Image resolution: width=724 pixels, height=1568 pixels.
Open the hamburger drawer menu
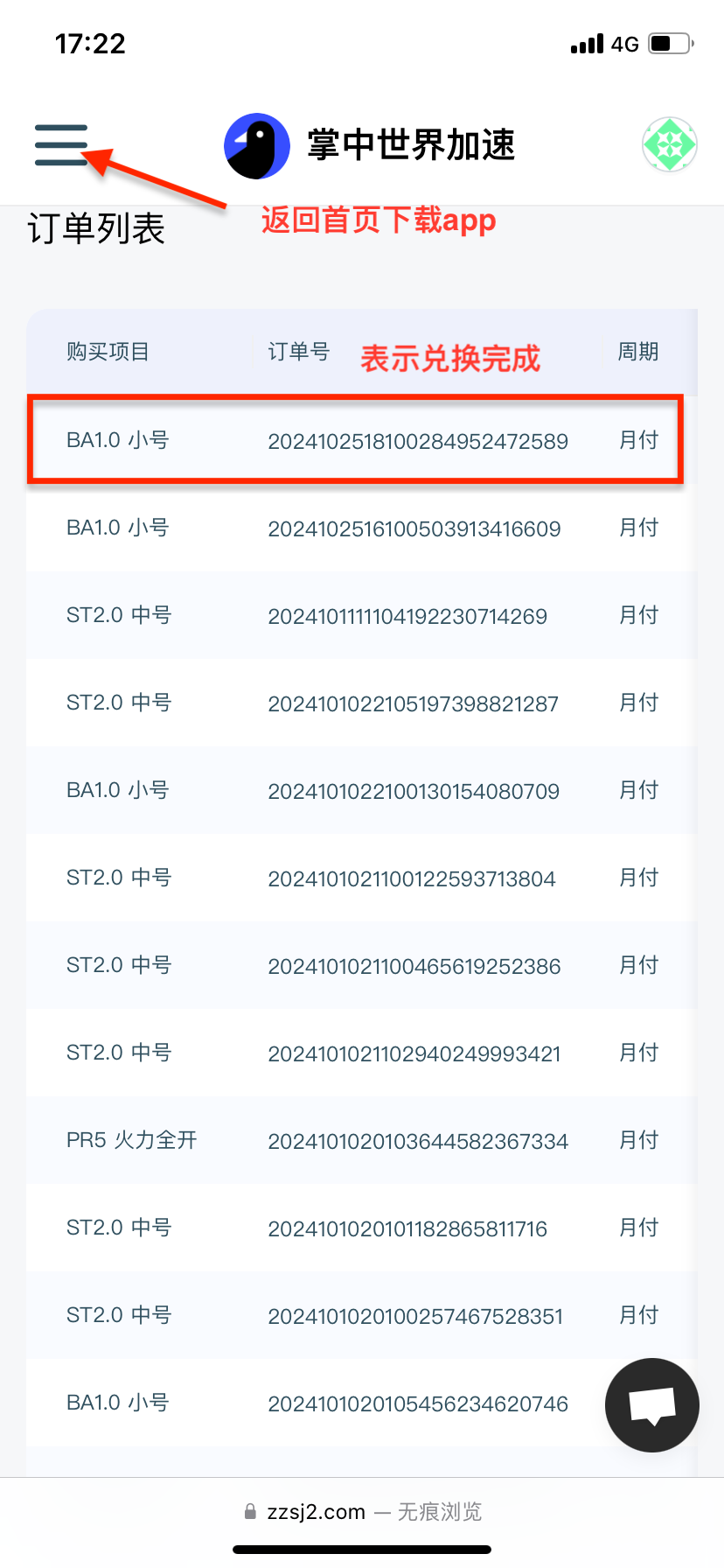pos(61,145)
